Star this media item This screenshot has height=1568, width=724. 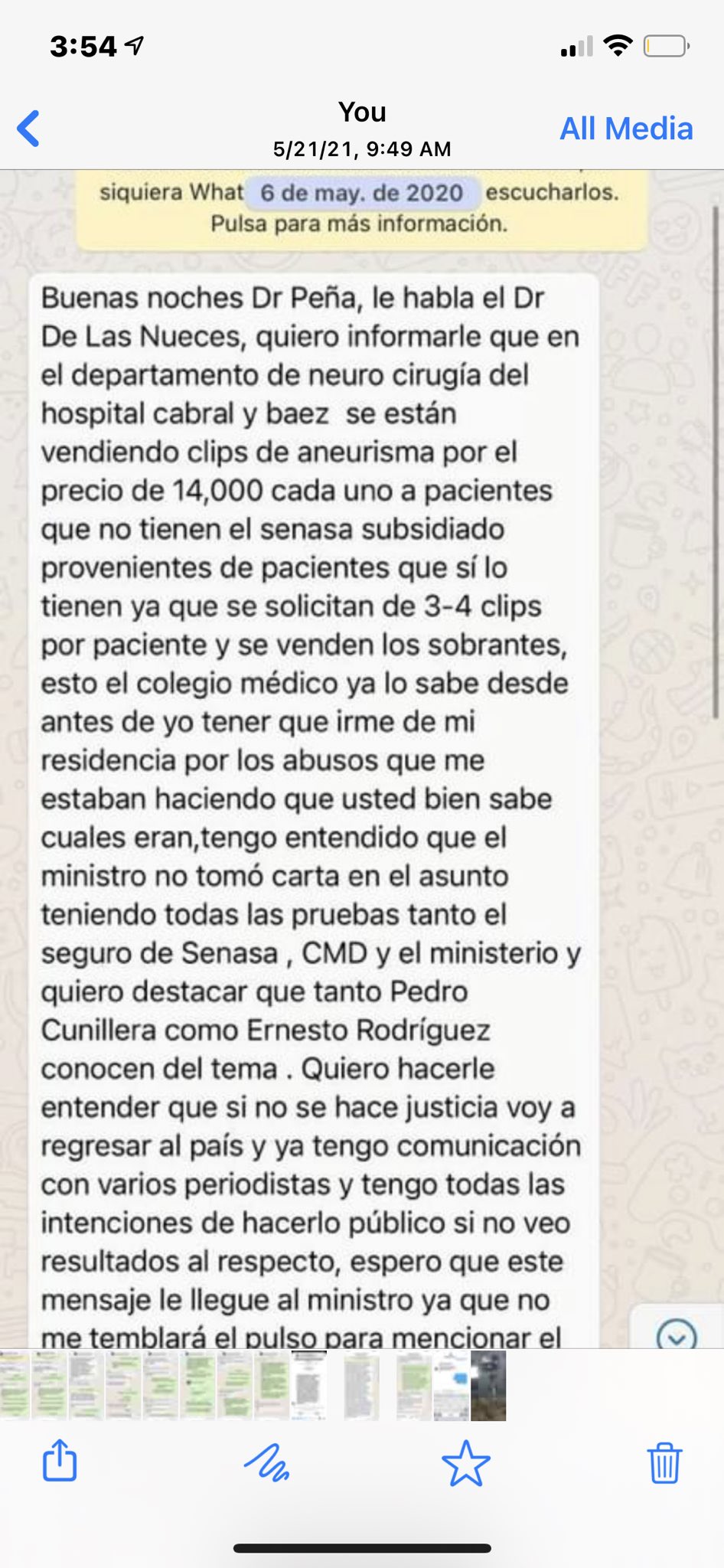tap(465, 1462)
